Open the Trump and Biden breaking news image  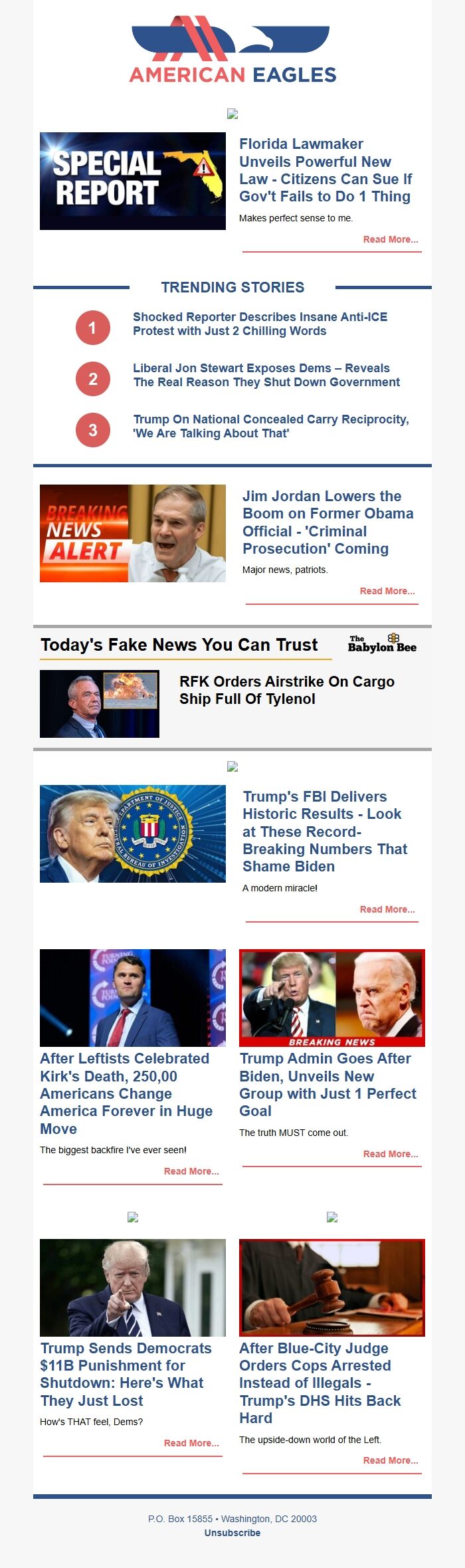[331, 998]
